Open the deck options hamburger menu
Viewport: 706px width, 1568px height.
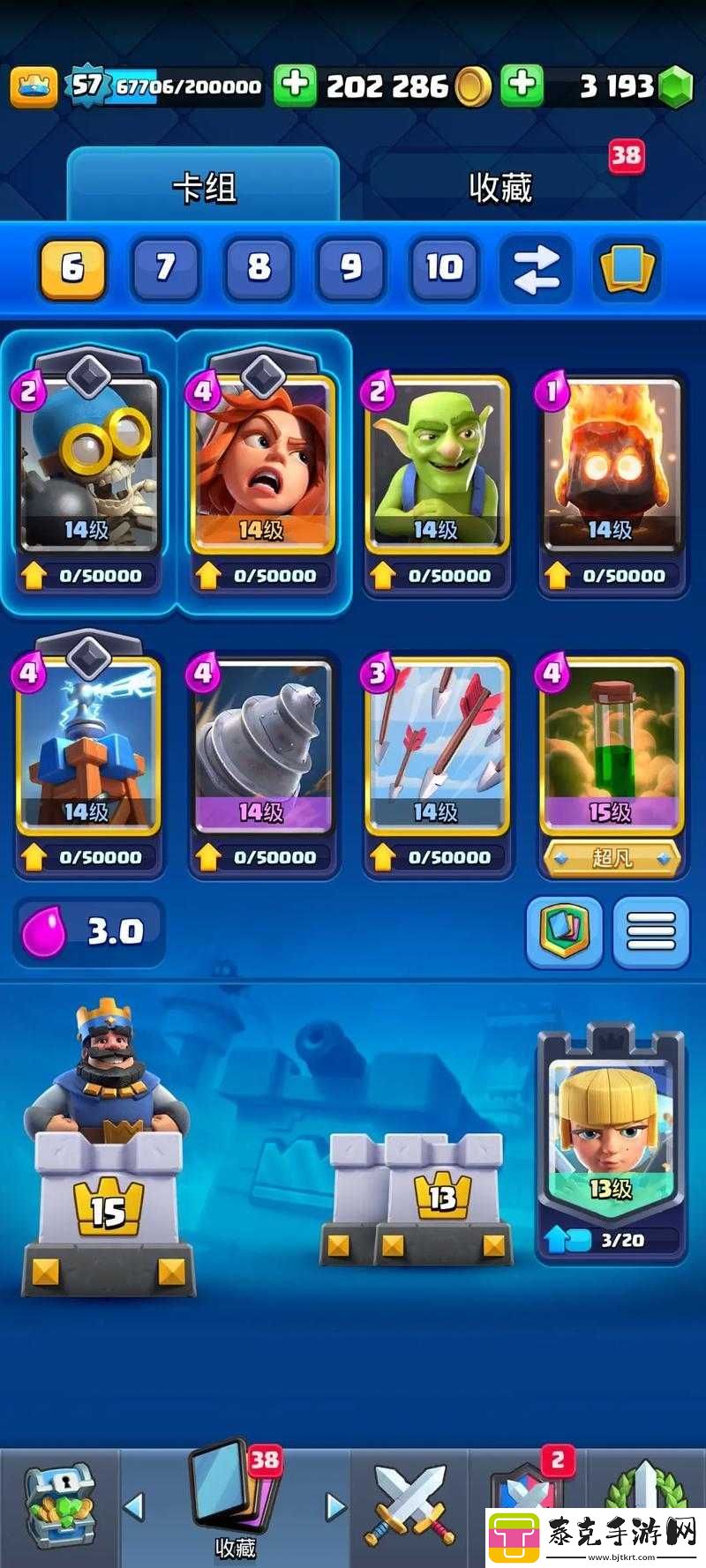(650, 932)
